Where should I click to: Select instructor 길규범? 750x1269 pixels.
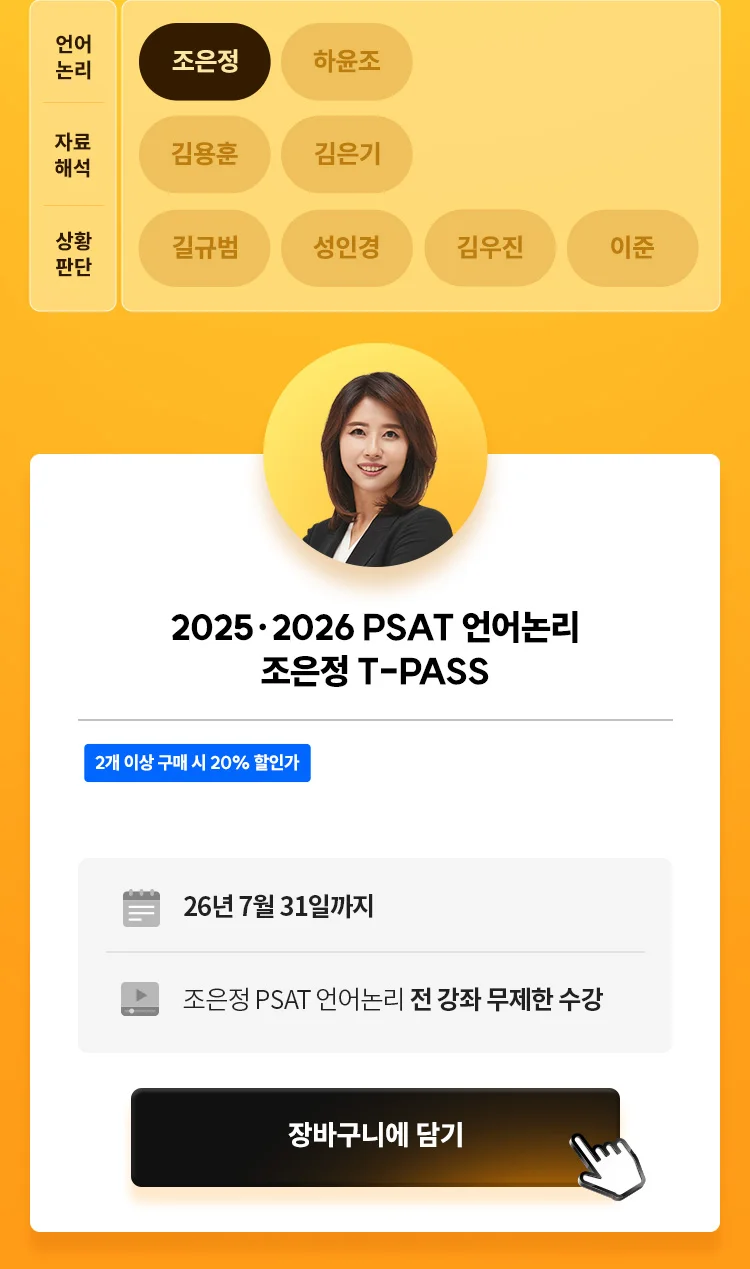204,249
